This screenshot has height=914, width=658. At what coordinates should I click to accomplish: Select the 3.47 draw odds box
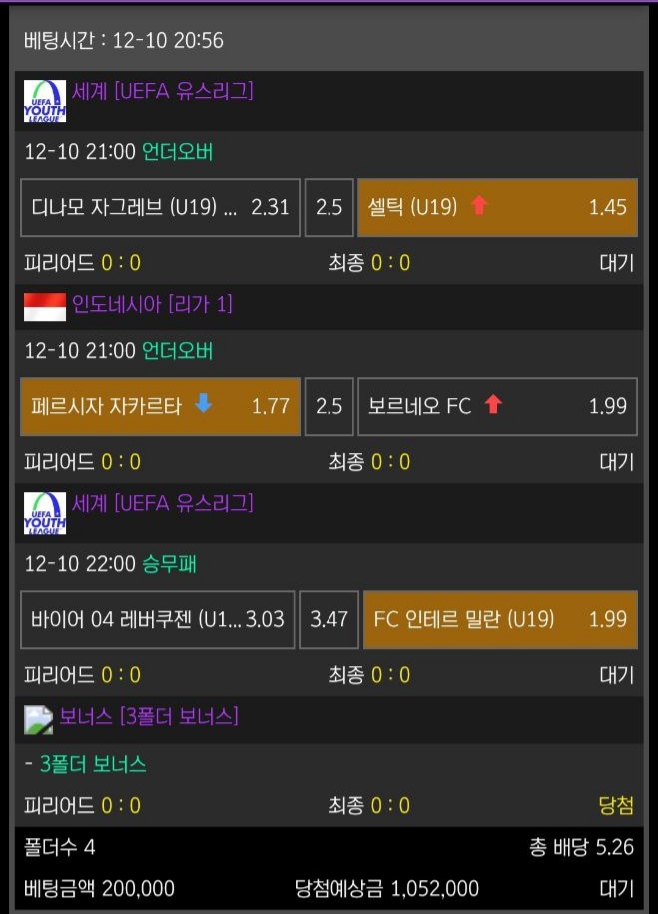329,619
